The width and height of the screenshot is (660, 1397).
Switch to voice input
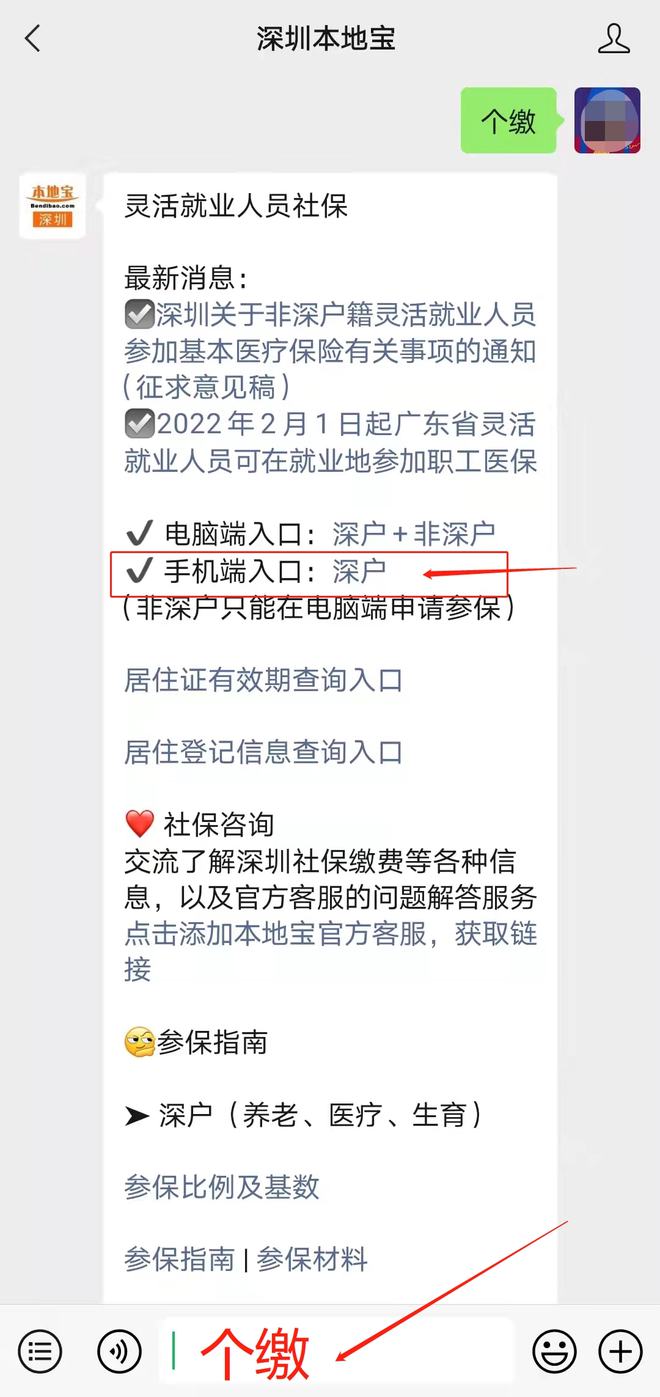[x=119, y=1352]
